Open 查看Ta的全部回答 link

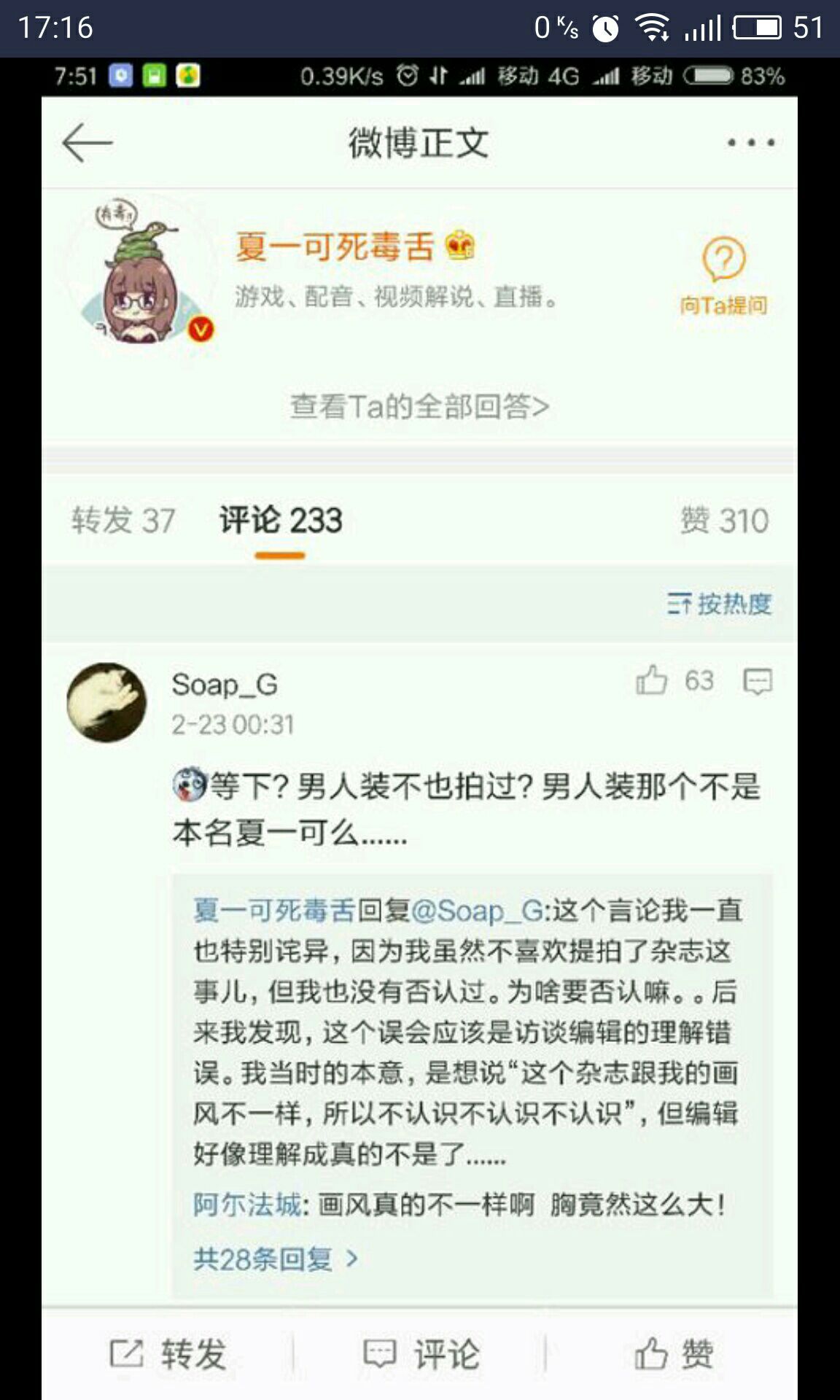pyautogui.click(x=419, y=406)
